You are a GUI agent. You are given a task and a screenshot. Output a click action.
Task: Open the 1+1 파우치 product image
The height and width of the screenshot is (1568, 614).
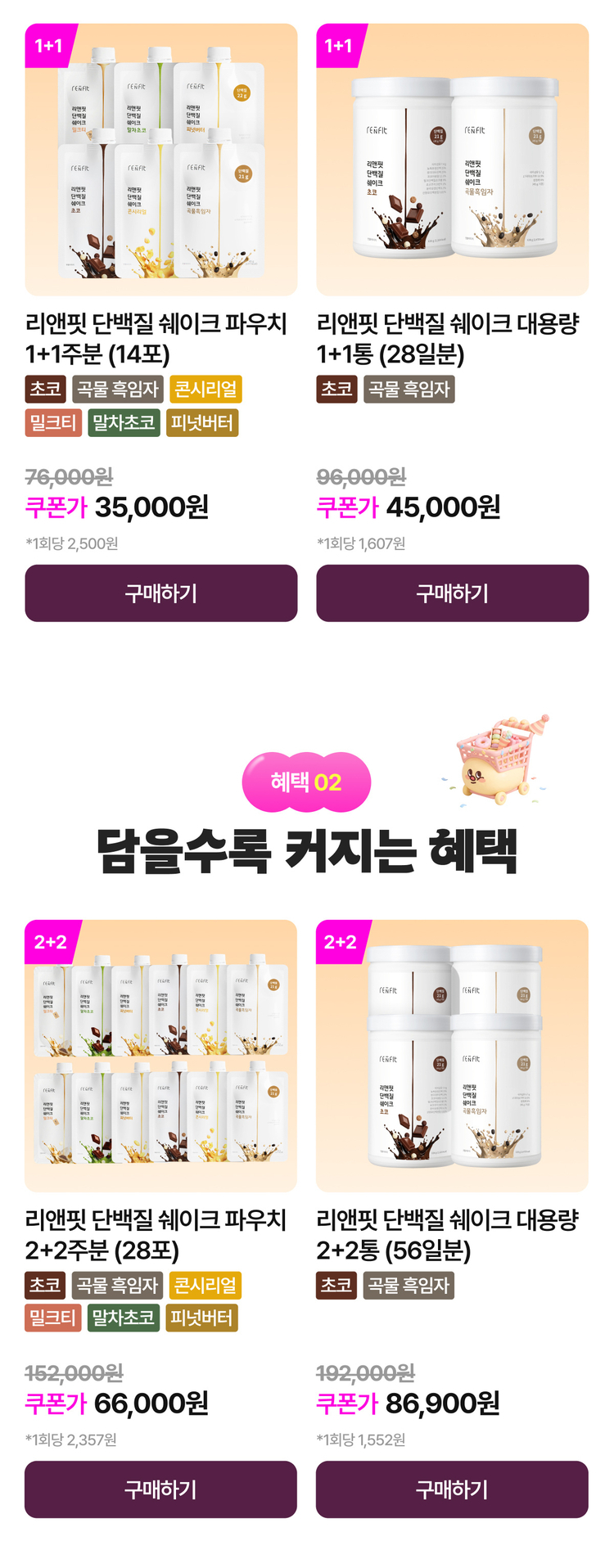coord(161,160)
